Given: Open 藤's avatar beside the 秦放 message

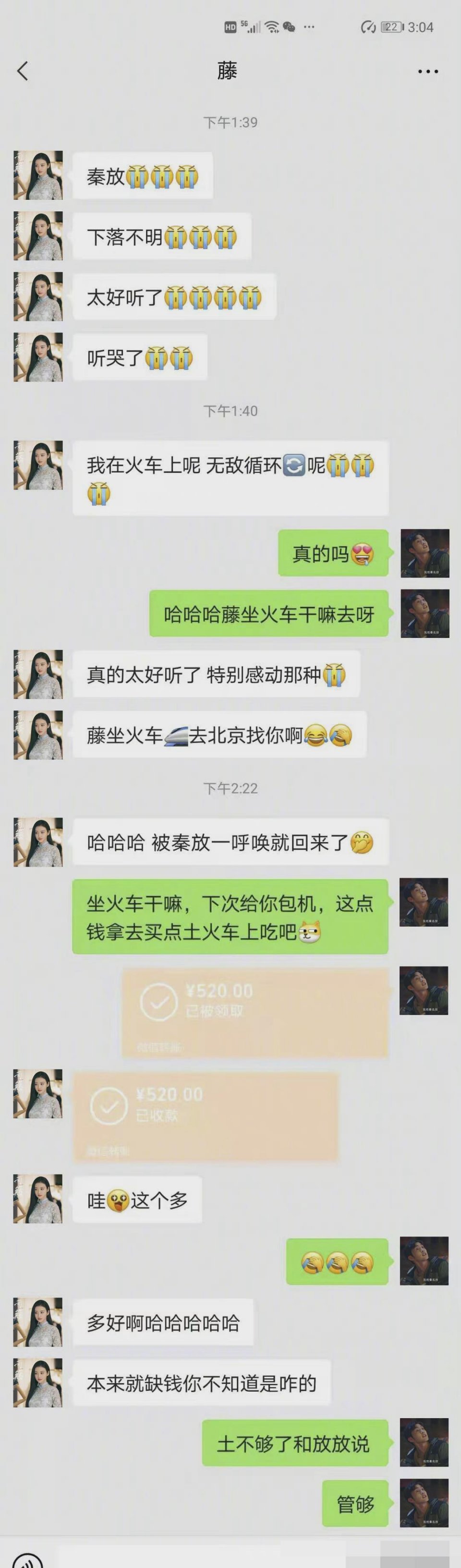Looking at the screenshot, I should pyautogui.click(x=38, y=175).
